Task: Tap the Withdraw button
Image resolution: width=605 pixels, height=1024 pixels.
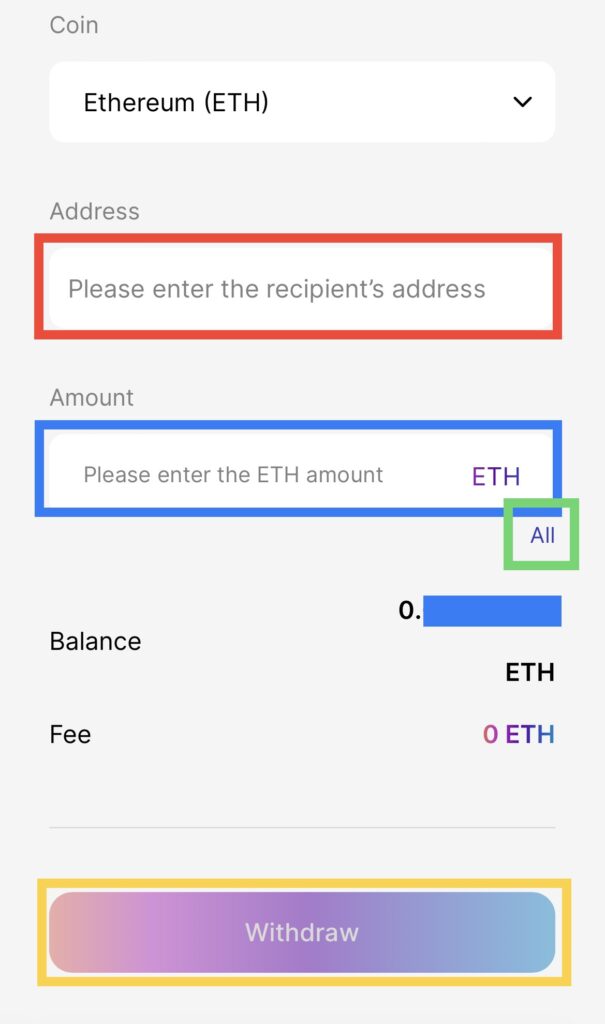Action: click(x=302, y=933)
